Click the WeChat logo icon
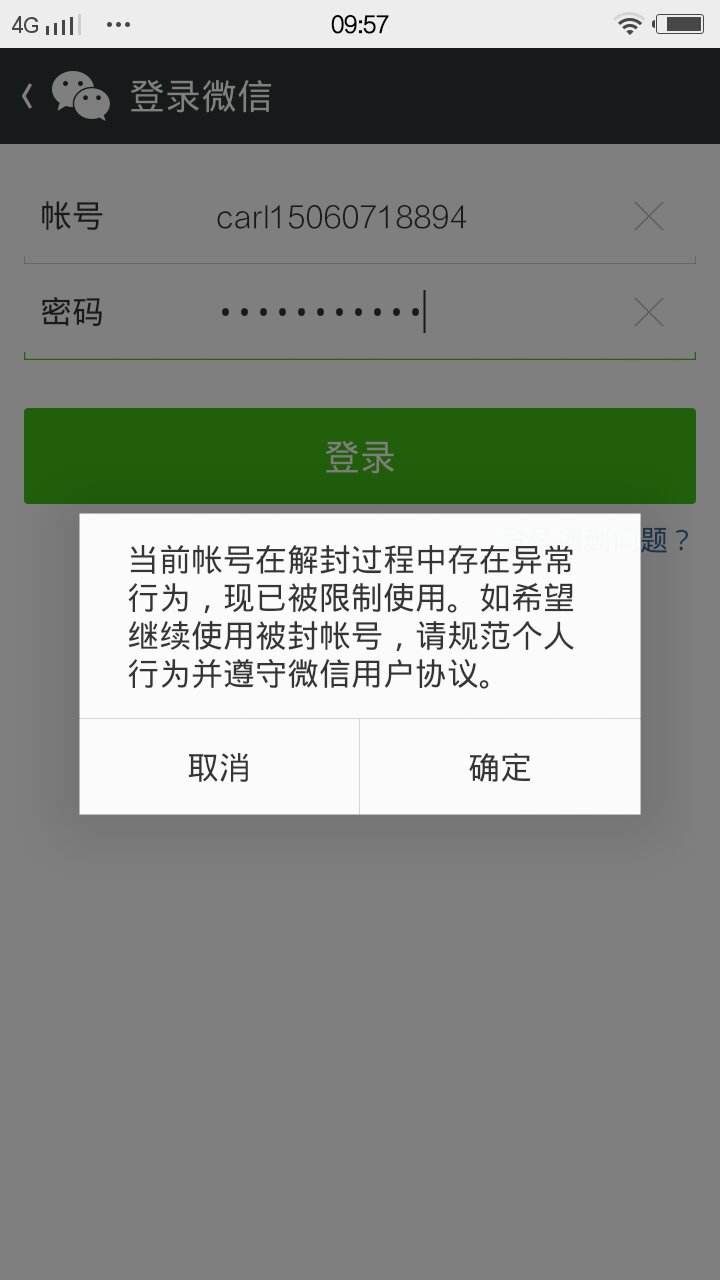The width and height of the screenshot is (720, 1280). [84, 96]
